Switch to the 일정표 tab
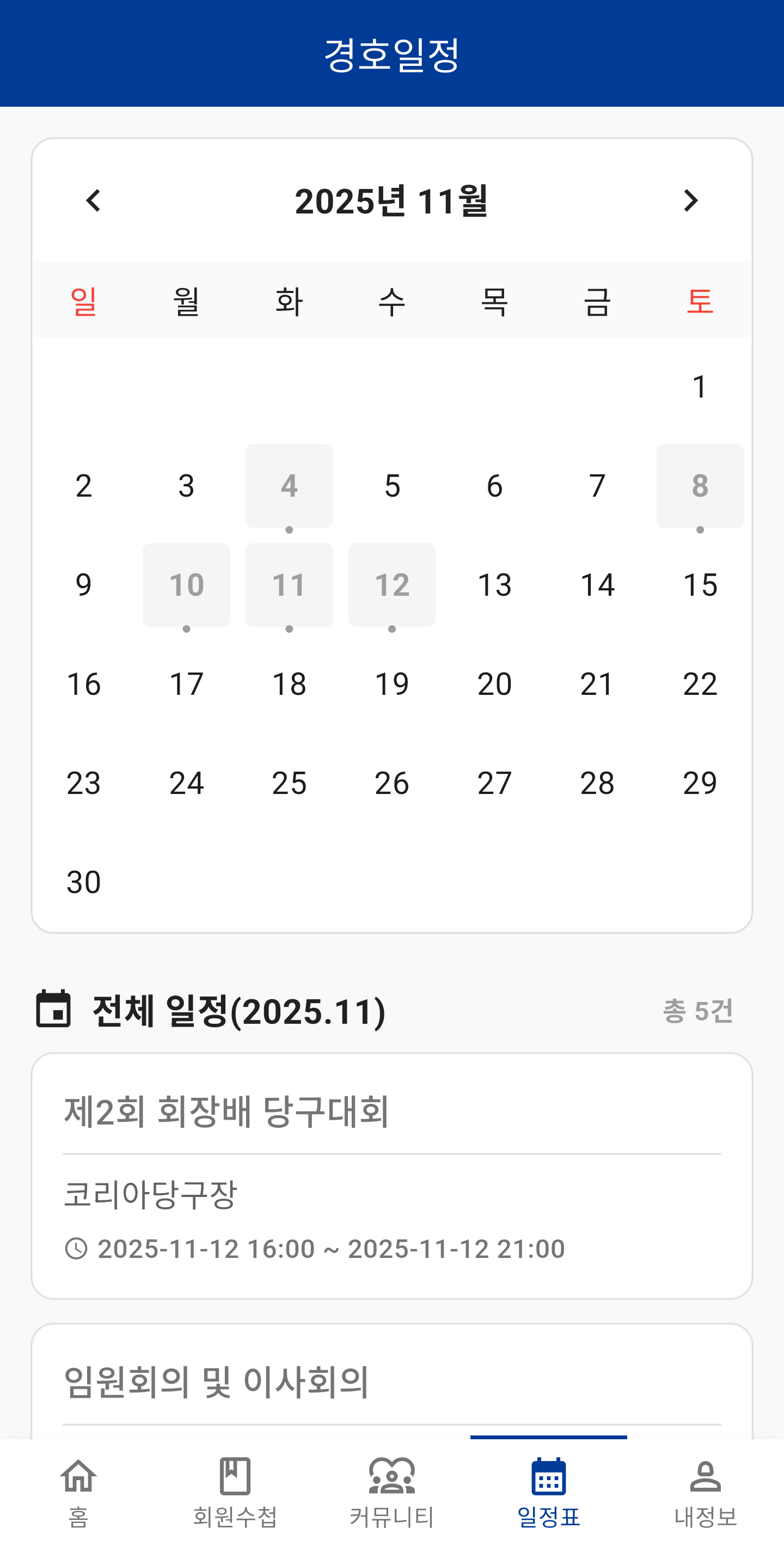Screen dimensions: 784x1546 (548, 1492)
